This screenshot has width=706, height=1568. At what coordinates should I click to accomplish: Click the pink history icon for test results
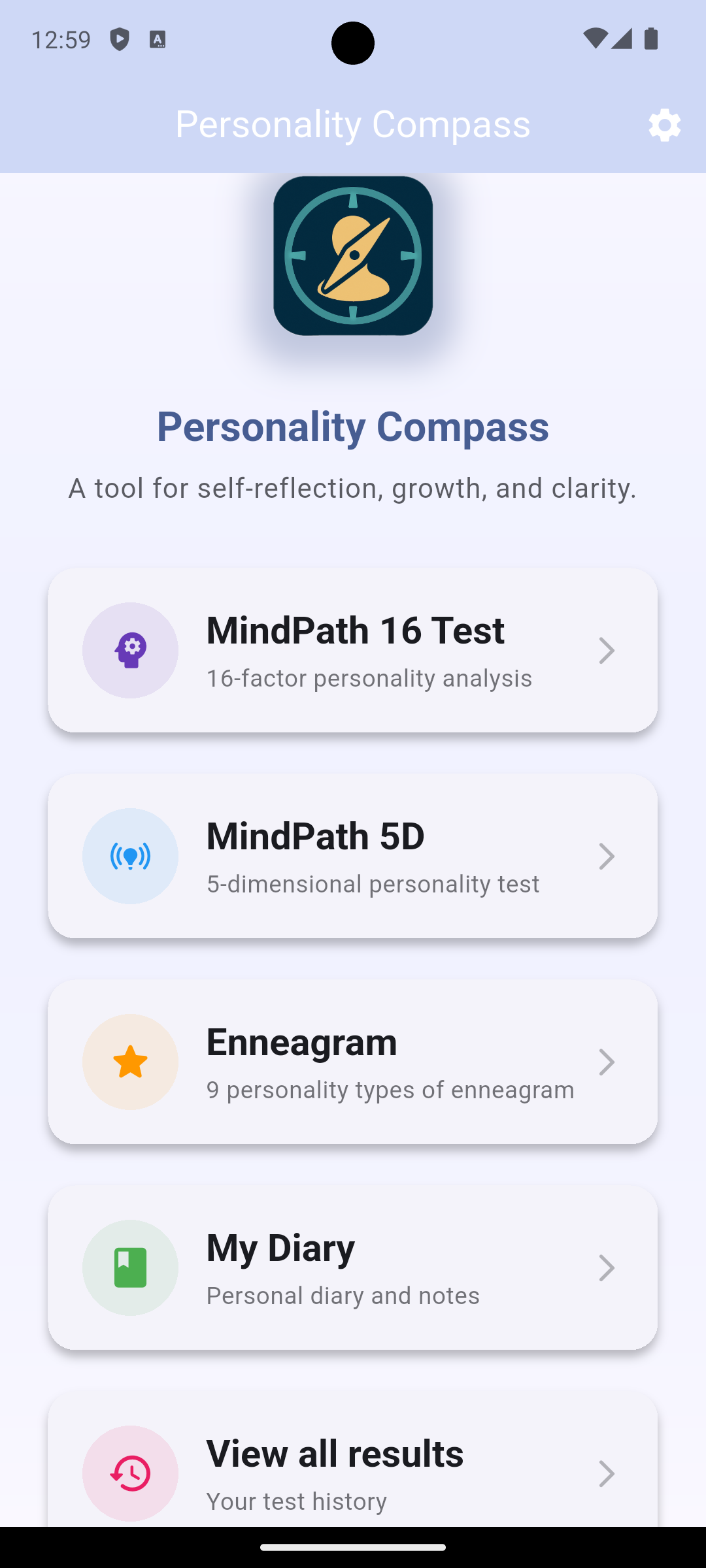coord(130,1472)
